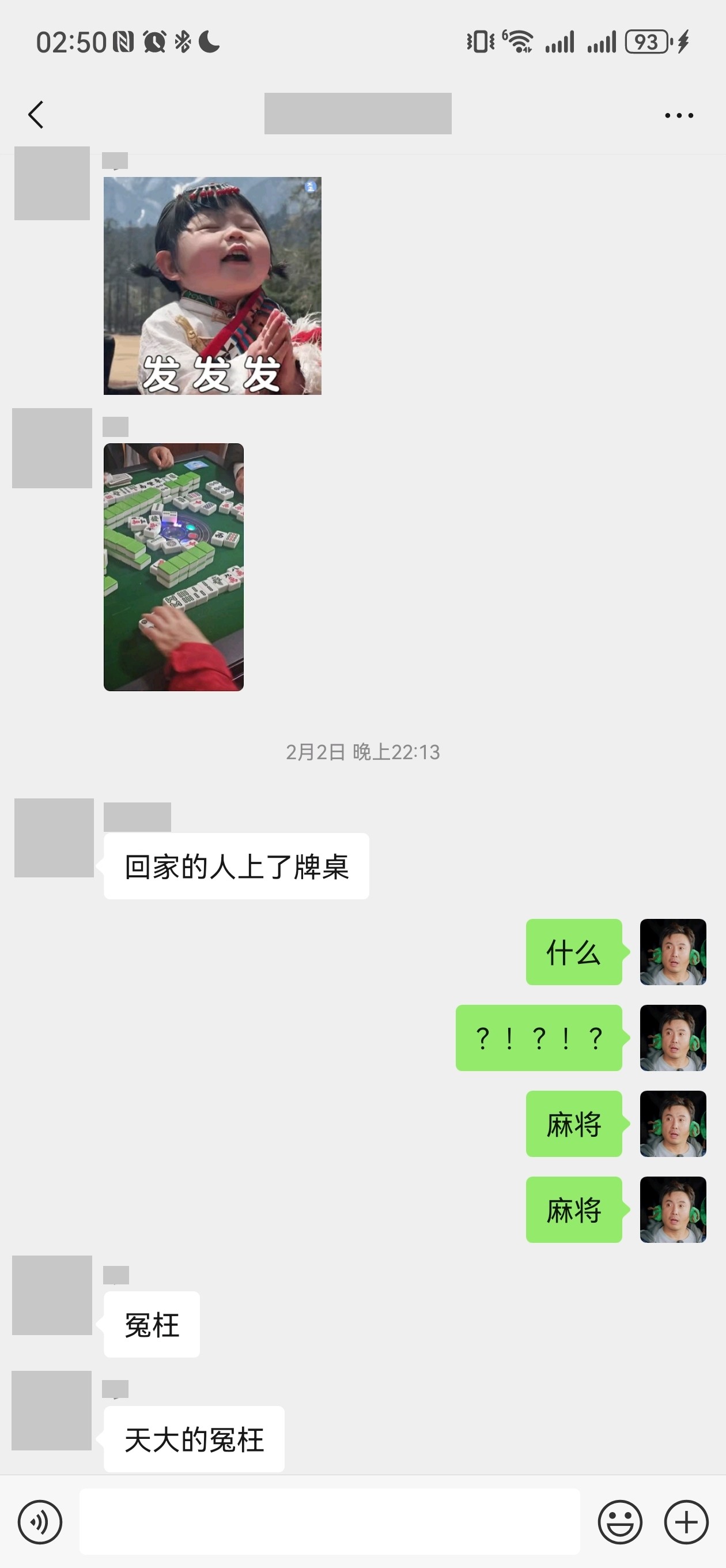Focus the message text field
726x1568 pixels.
330,1521
